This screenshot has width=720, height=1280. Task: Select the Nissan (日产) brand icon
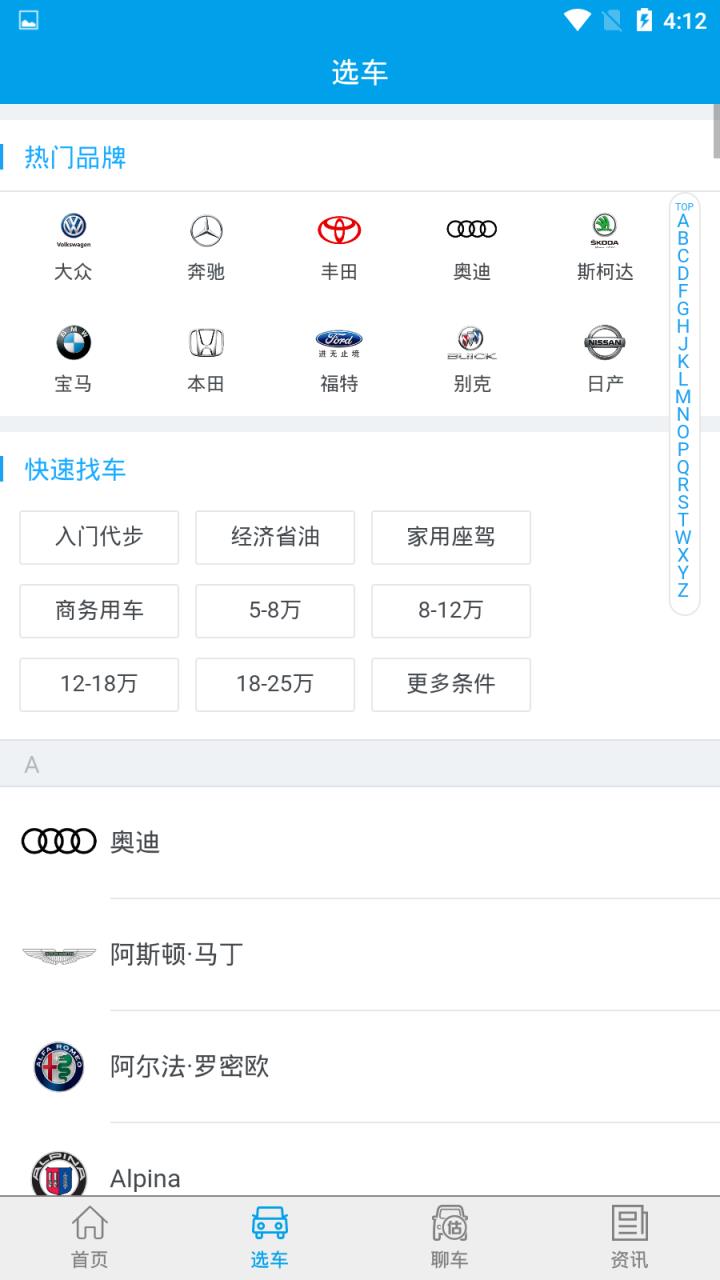pos(604,341)
